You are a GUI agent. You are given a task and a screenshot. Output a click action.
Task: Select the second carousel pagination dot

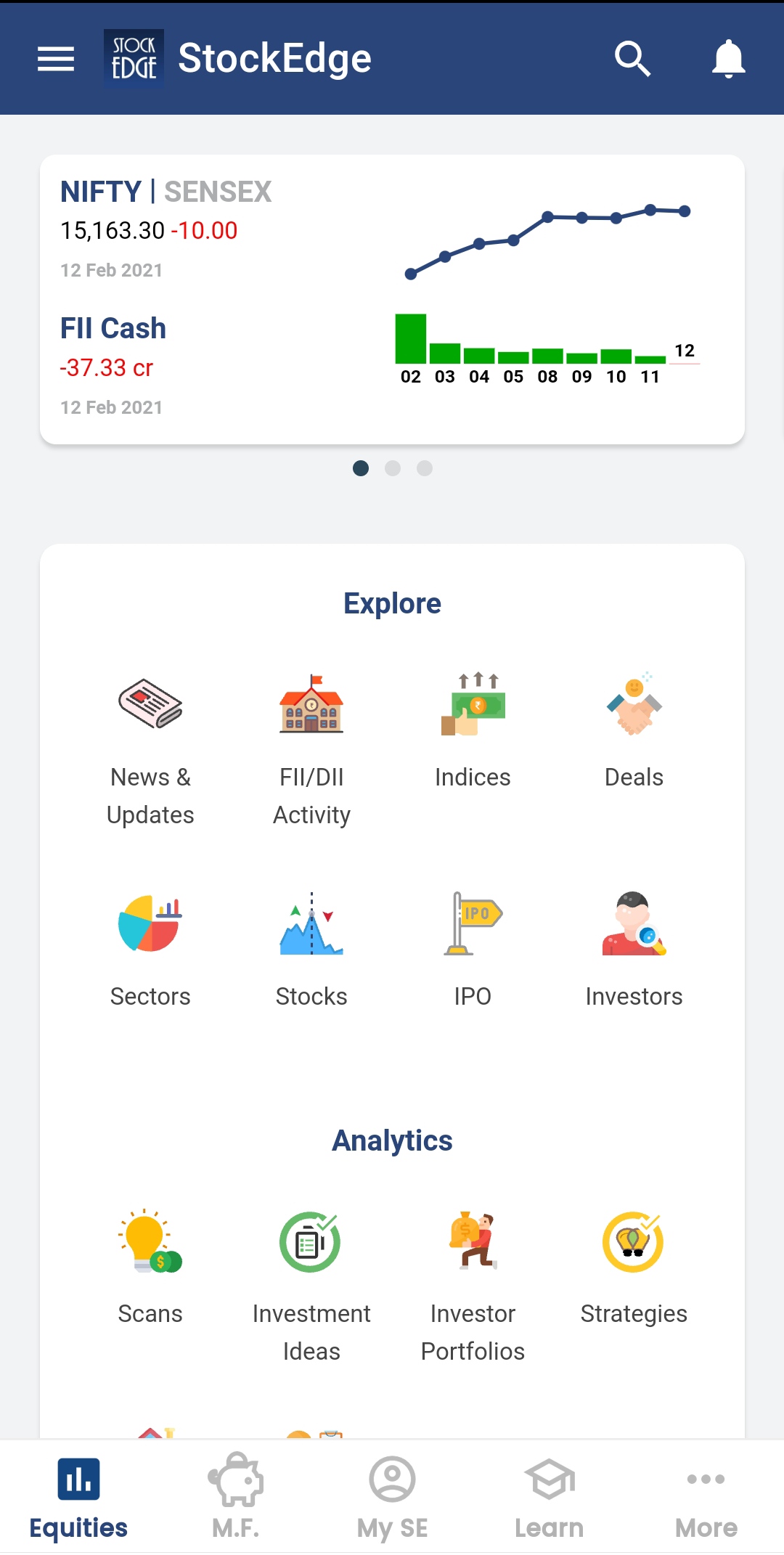393,469
